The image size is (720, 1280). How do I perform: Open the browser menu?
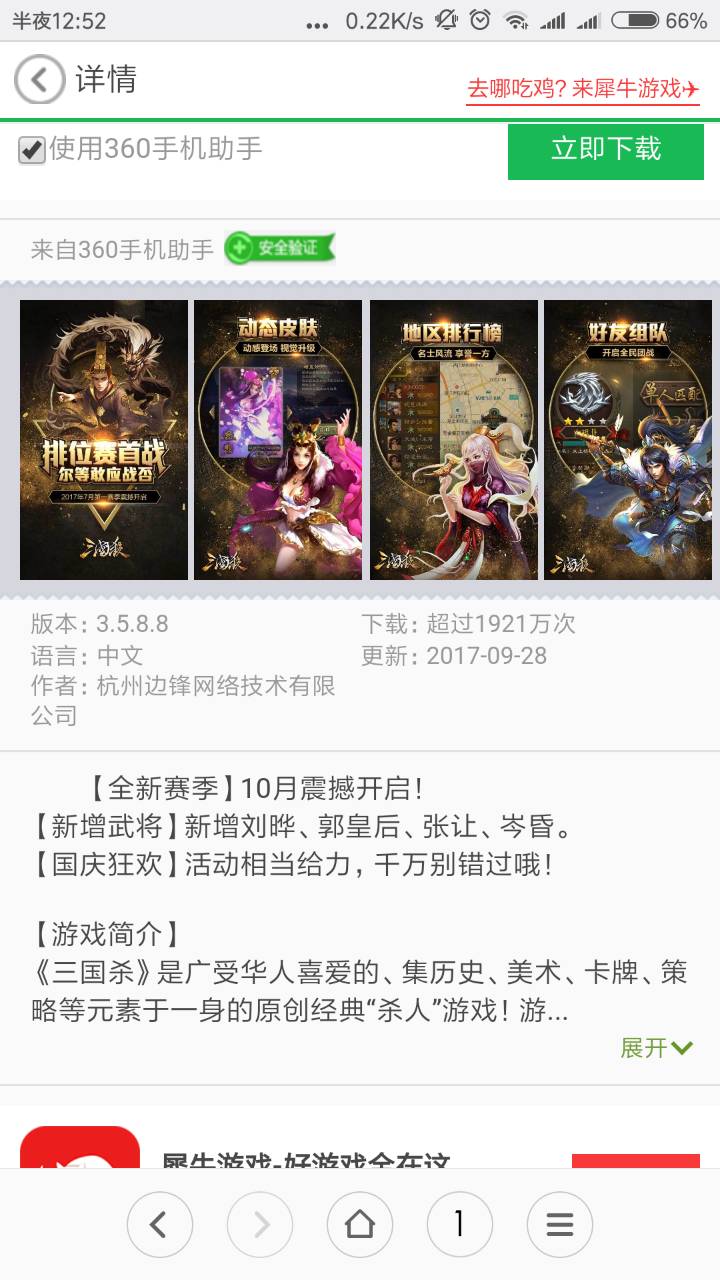coord(559,1224)
